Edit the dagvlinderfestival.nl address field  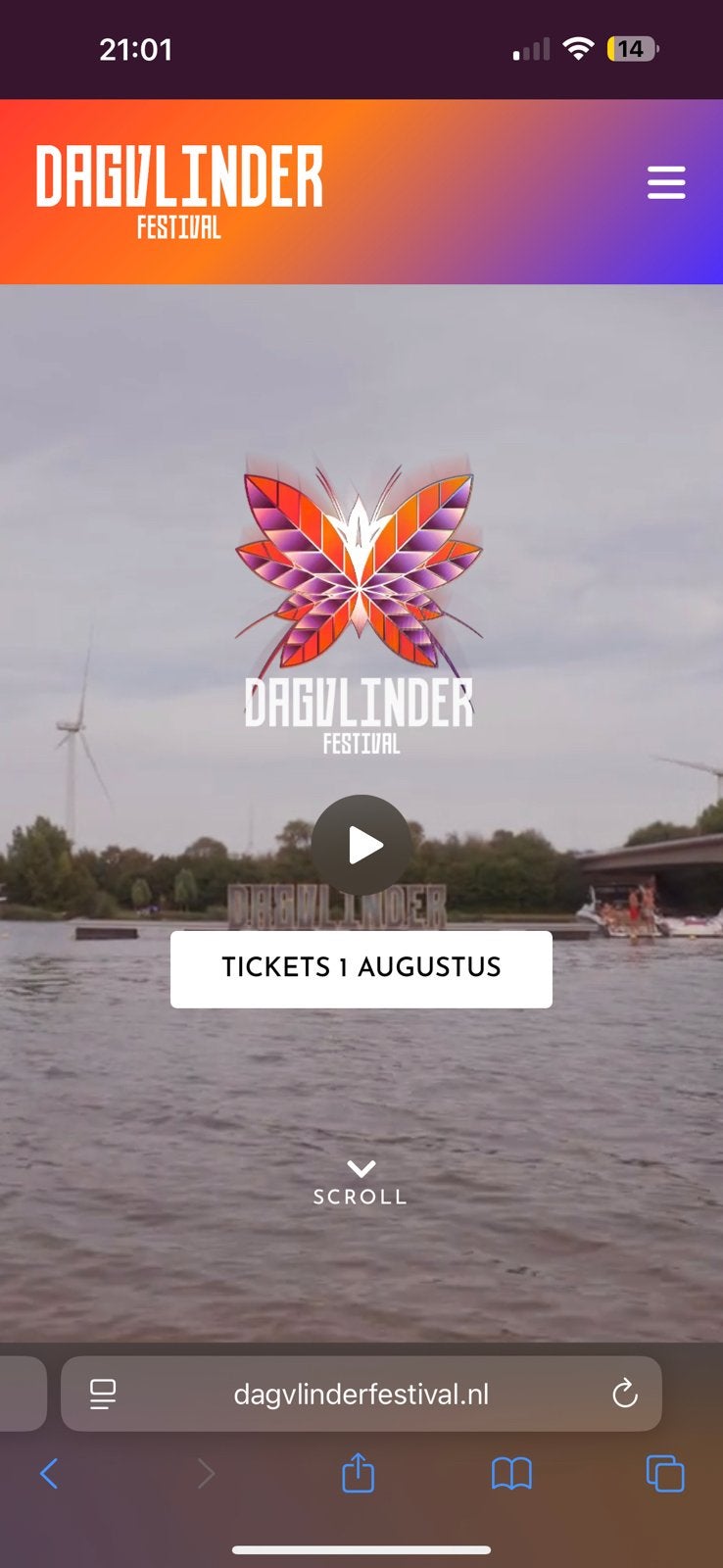coord(361,1394)
